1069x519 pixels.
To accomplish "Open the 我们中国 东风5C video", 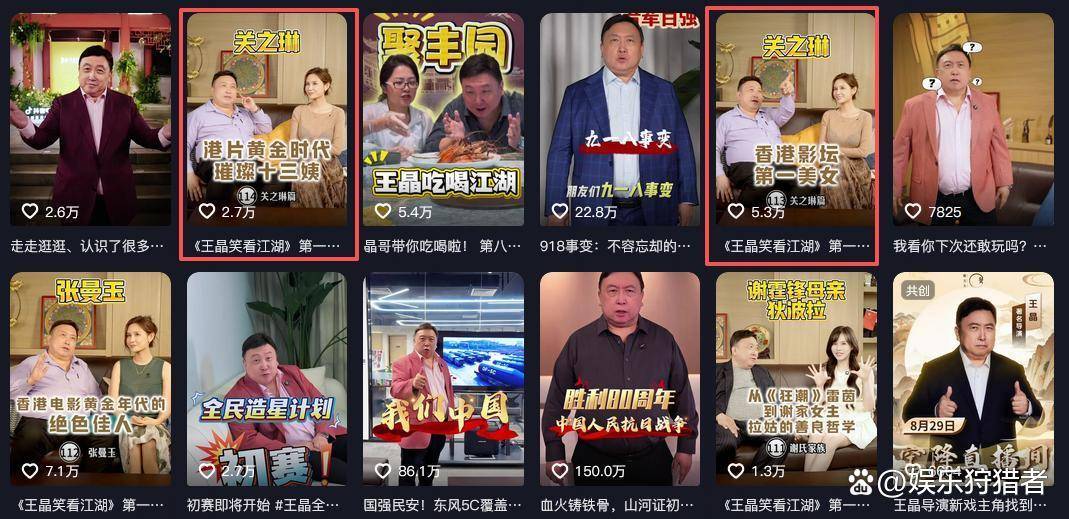I will 443,380.
